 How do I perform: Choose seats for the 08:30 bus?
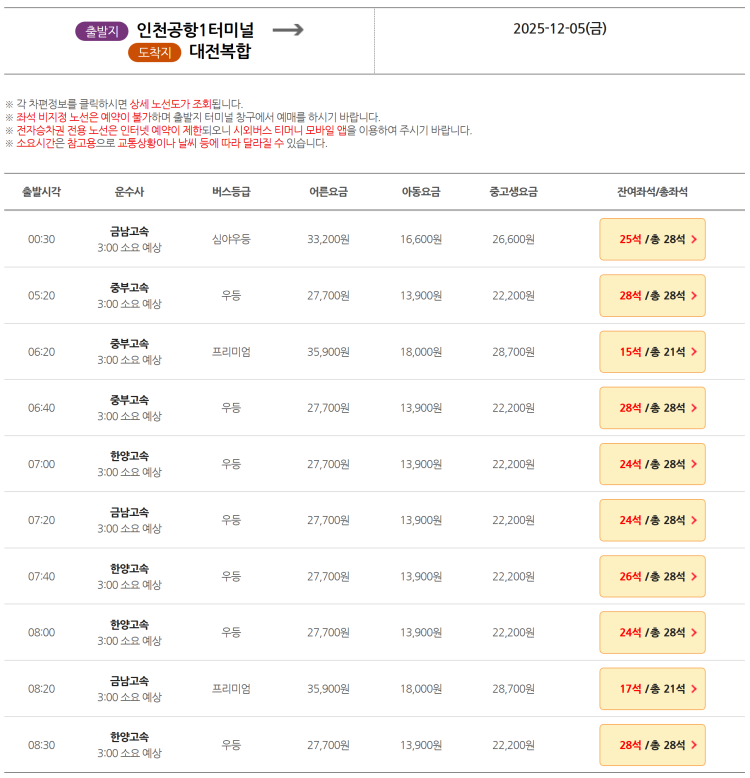click(x=652, y=745)
